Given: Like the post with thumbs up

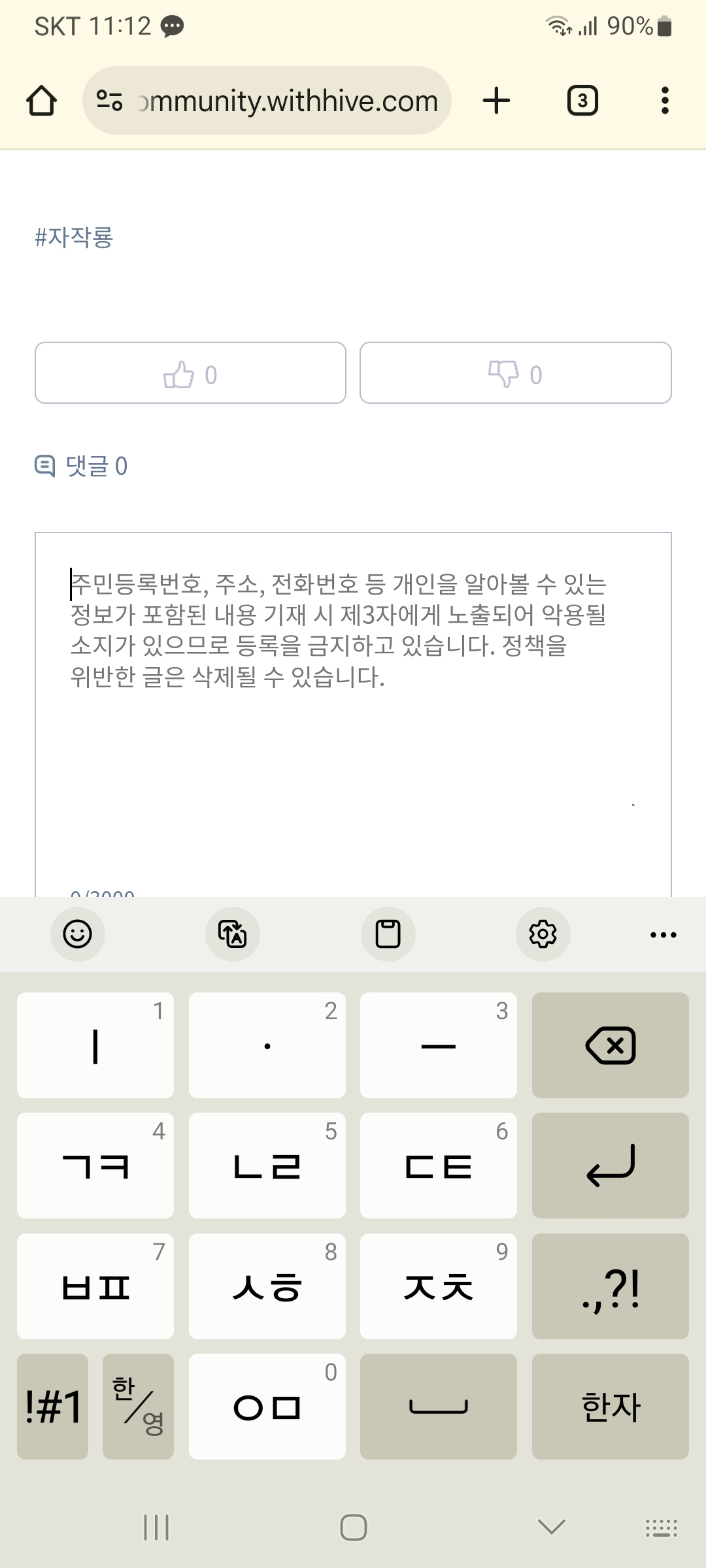Looking at the screenshot, I should pos(190,373).
